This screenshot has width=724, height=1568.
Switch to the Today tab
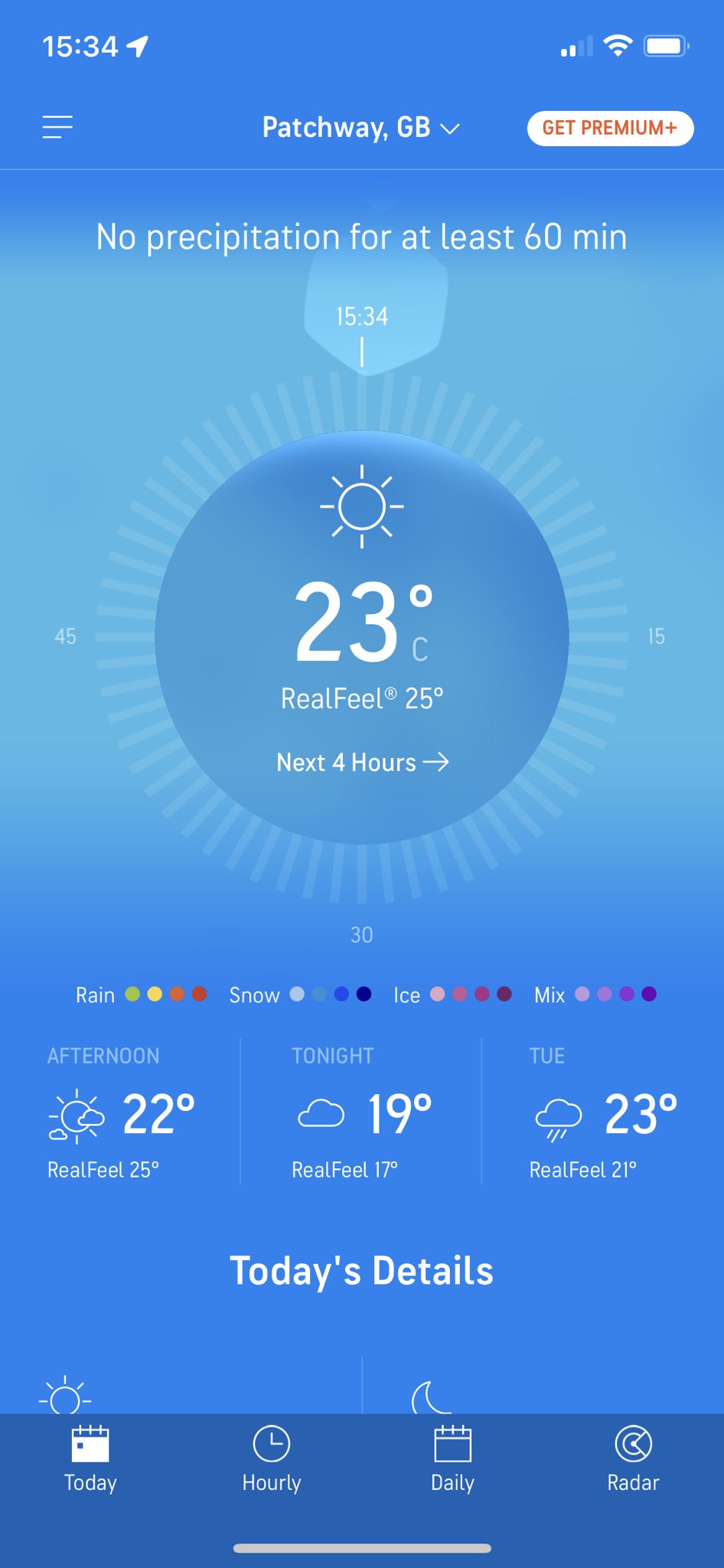90,1459
